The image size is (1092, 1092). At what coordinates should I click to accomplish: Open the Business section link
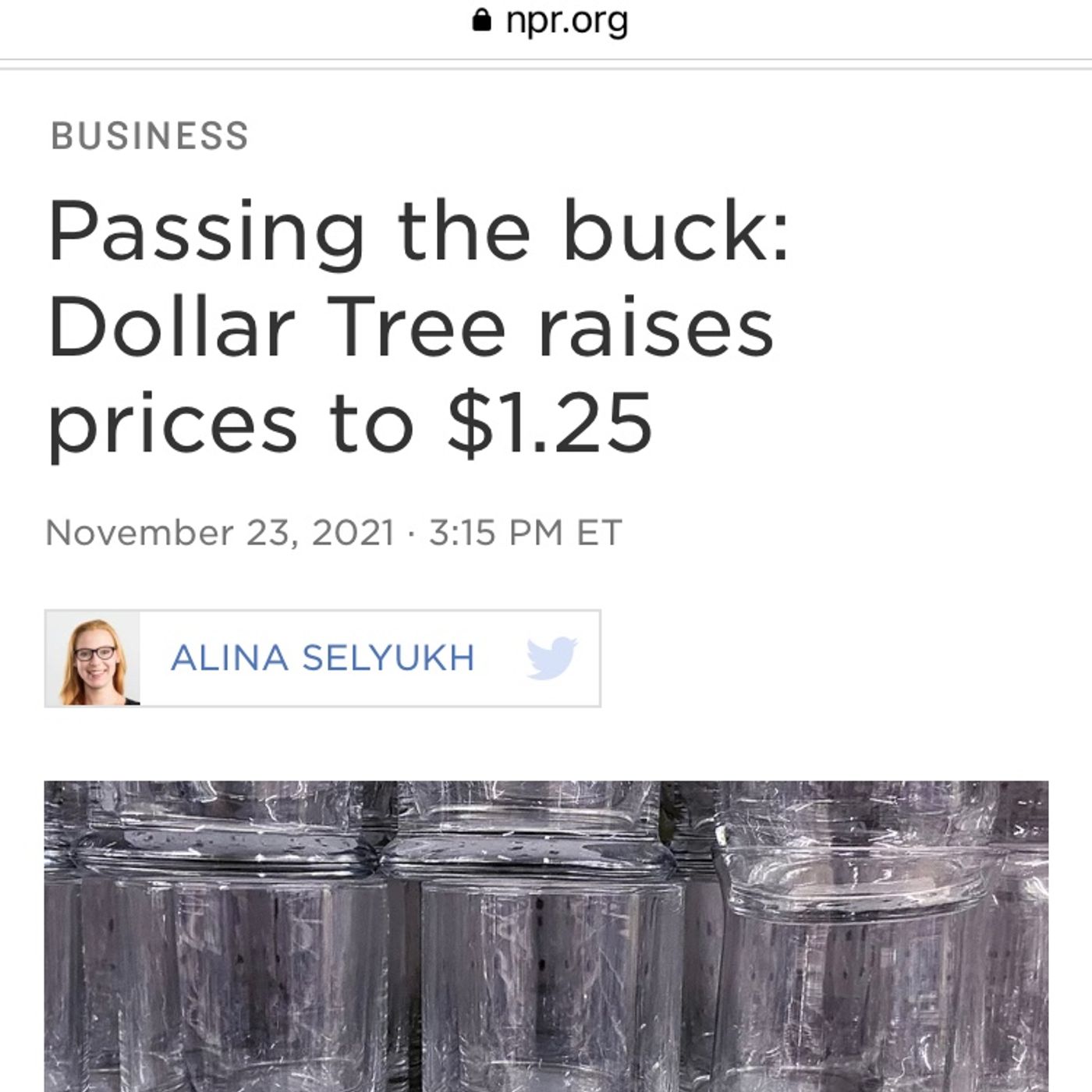(150, 136)
